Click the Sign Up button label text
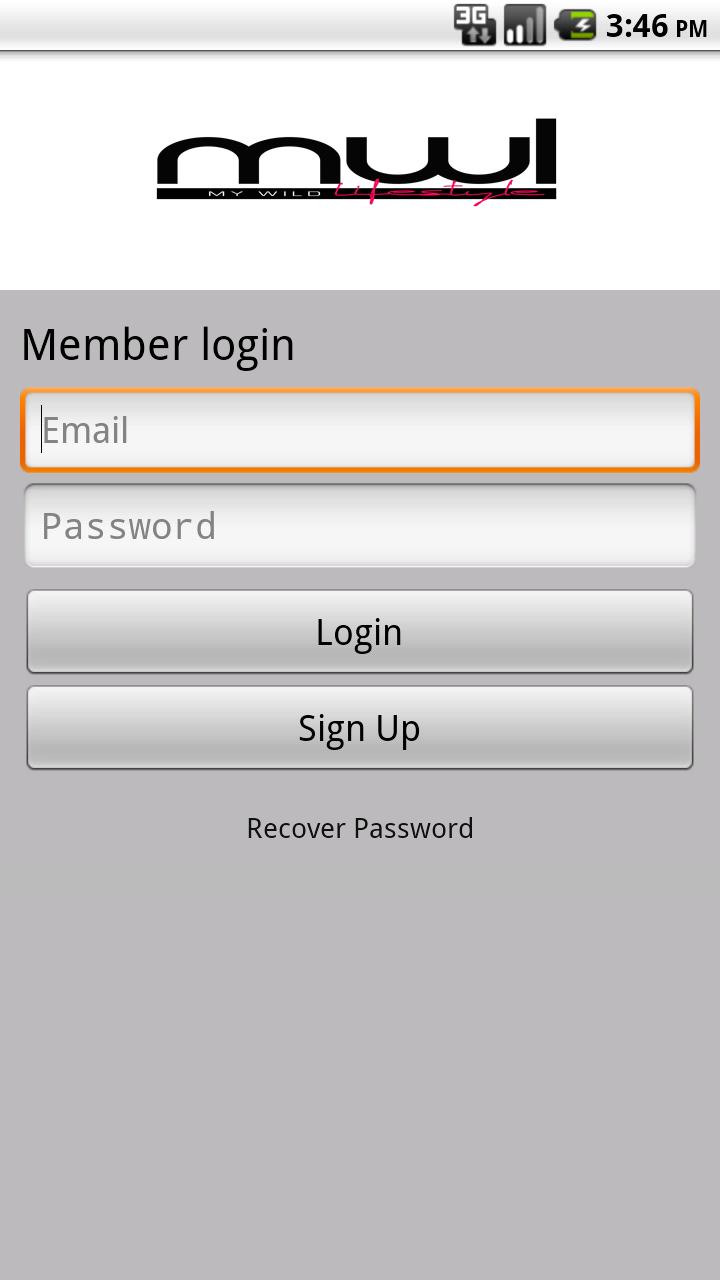Screen dimensions: 720x1280 (359, 727)
